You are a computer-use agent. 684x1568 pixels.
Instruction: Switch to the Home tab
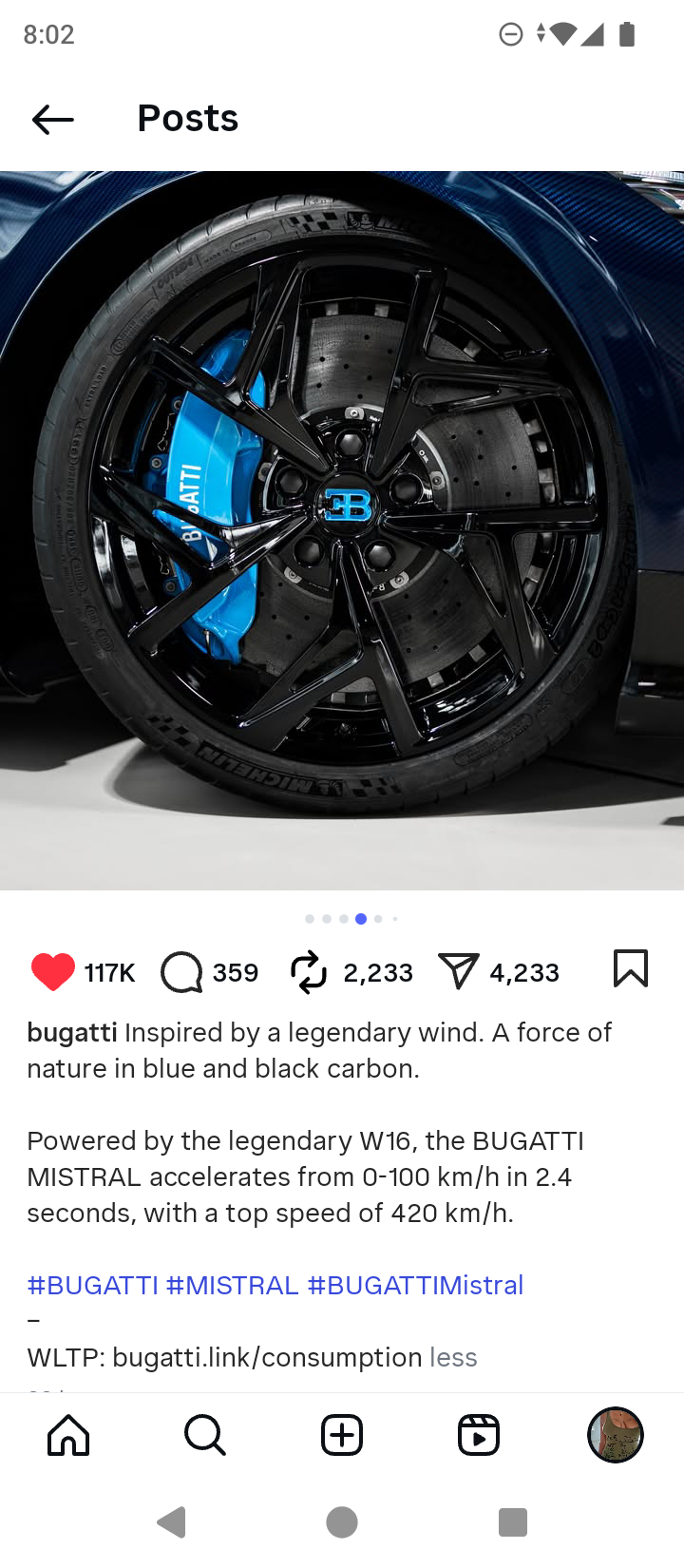[68, 1435]
